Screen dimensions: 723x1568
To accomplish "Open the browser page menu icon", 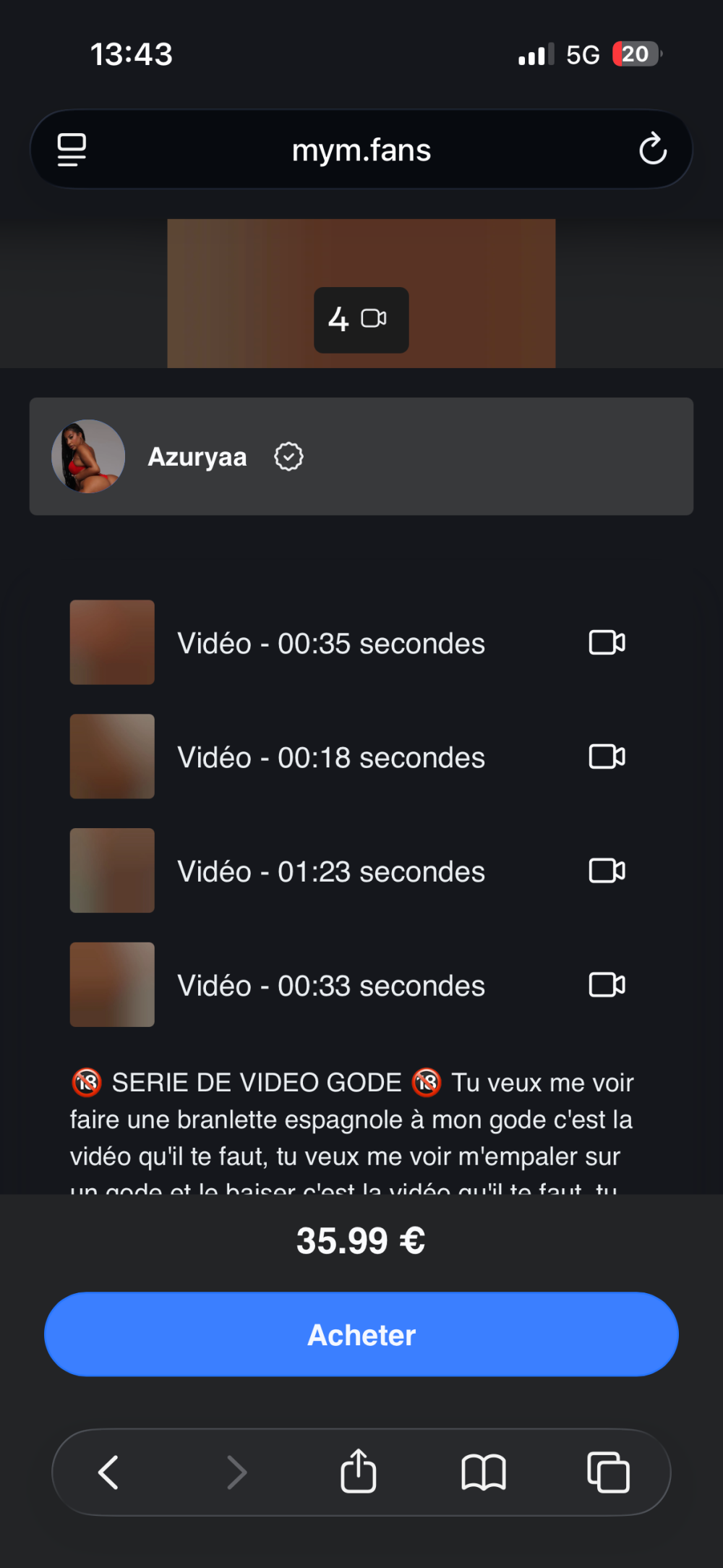I will (x=72, y=150).
